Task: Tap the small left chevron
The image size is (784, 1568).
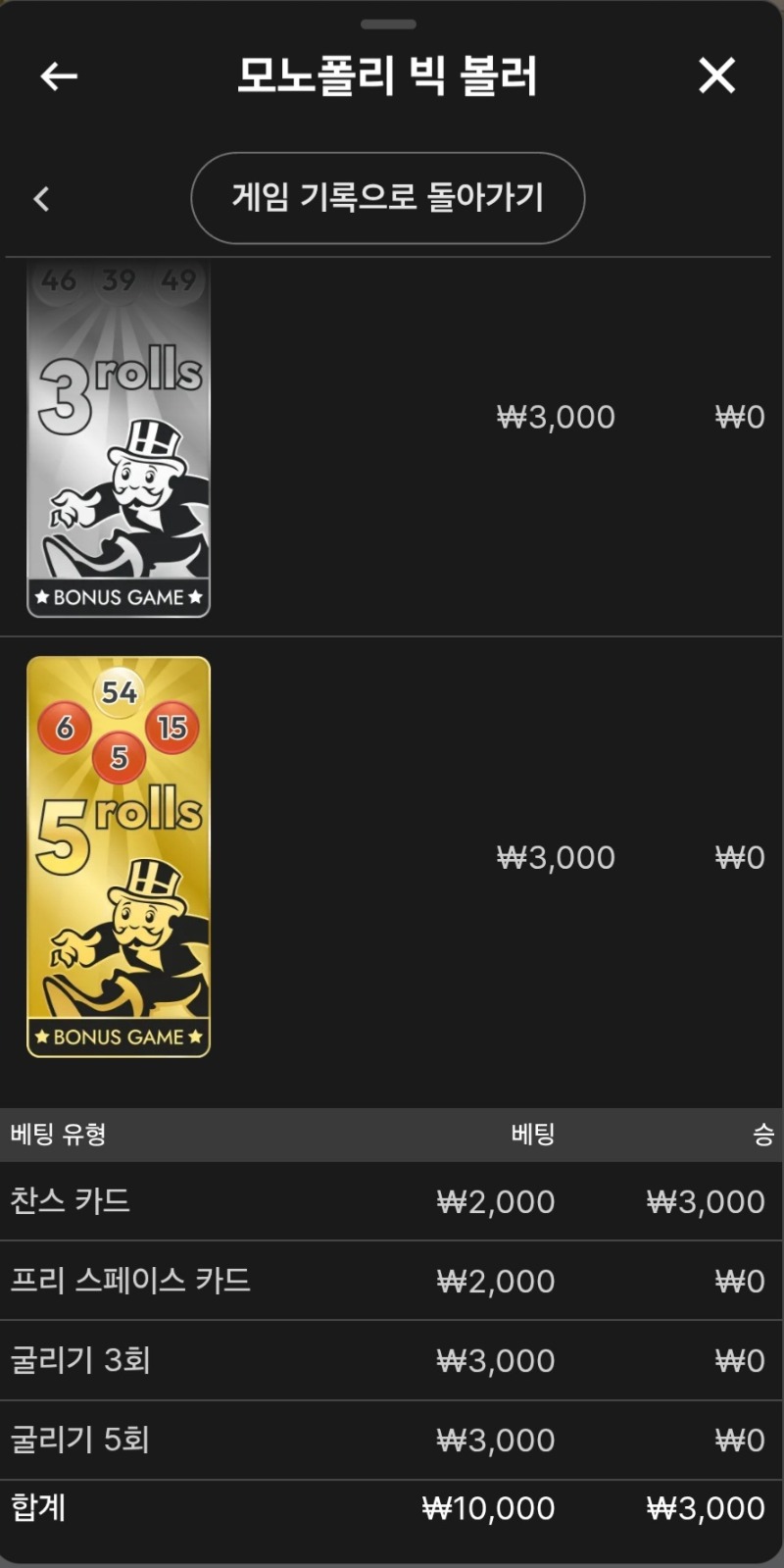Action: click(x=41, y=199)
